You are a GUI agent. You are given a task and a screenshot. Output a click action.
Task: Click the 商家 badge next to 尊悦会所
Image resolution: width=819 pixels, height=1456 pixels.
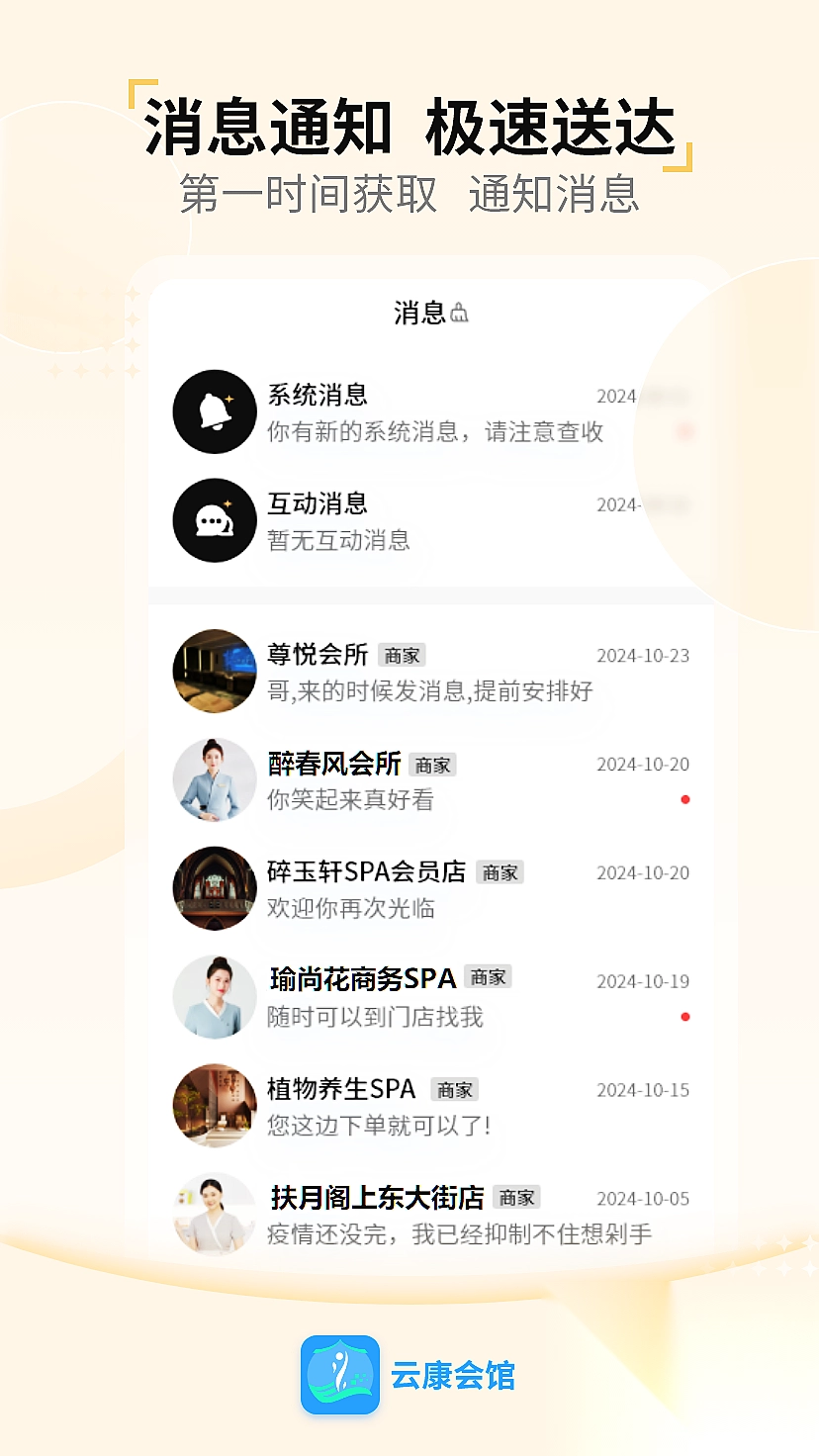(402, 655)
